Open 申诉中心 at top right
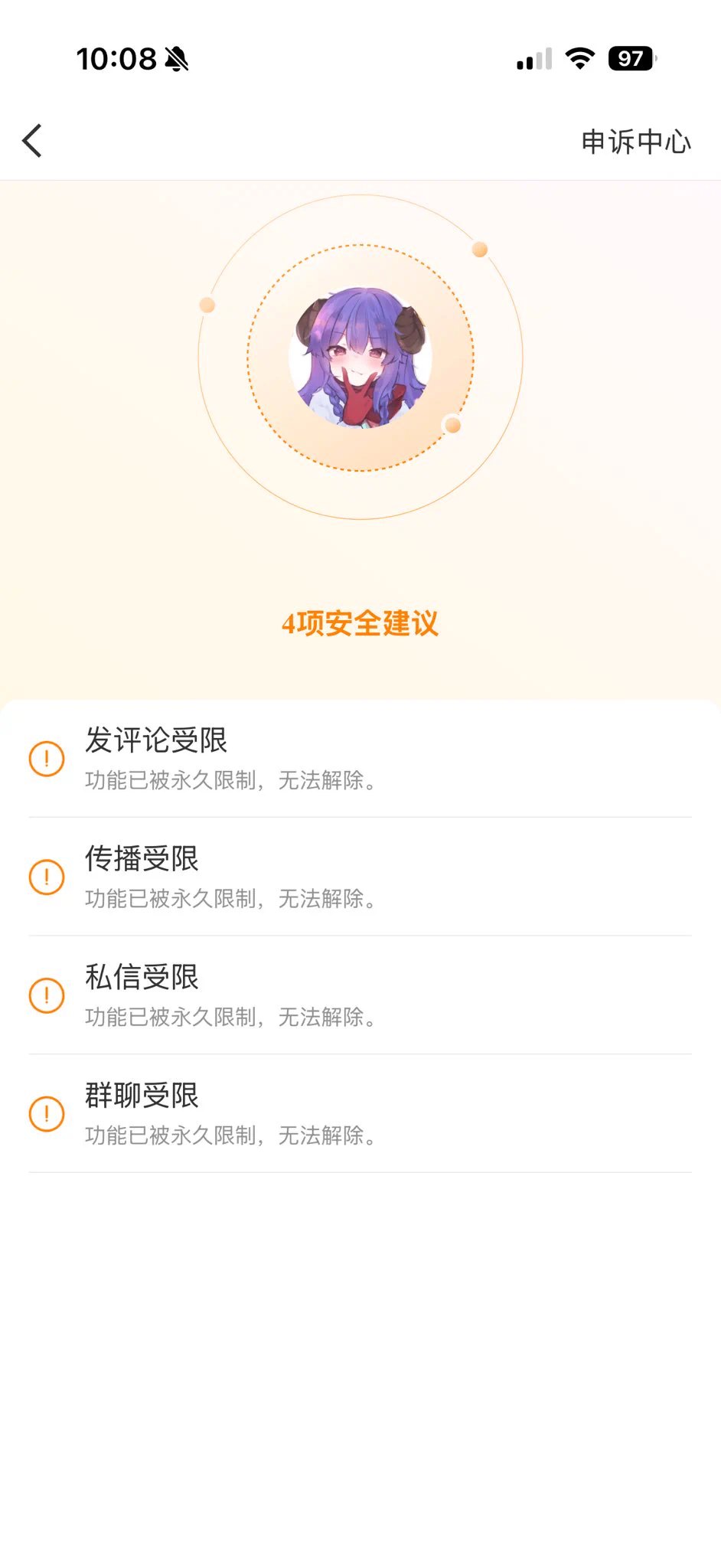721x1568 pixels. coord(635,142)
